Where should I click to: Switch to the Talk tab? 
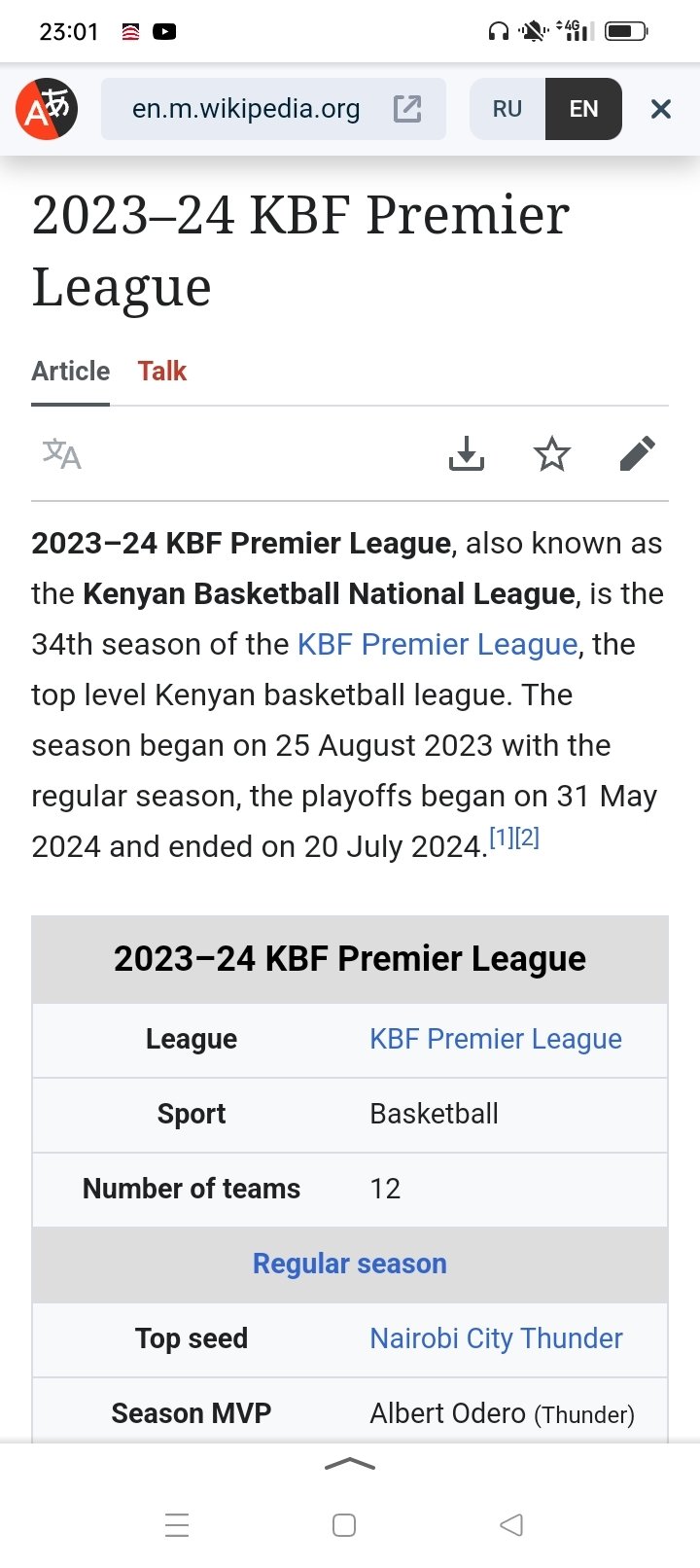click(161, 371)
